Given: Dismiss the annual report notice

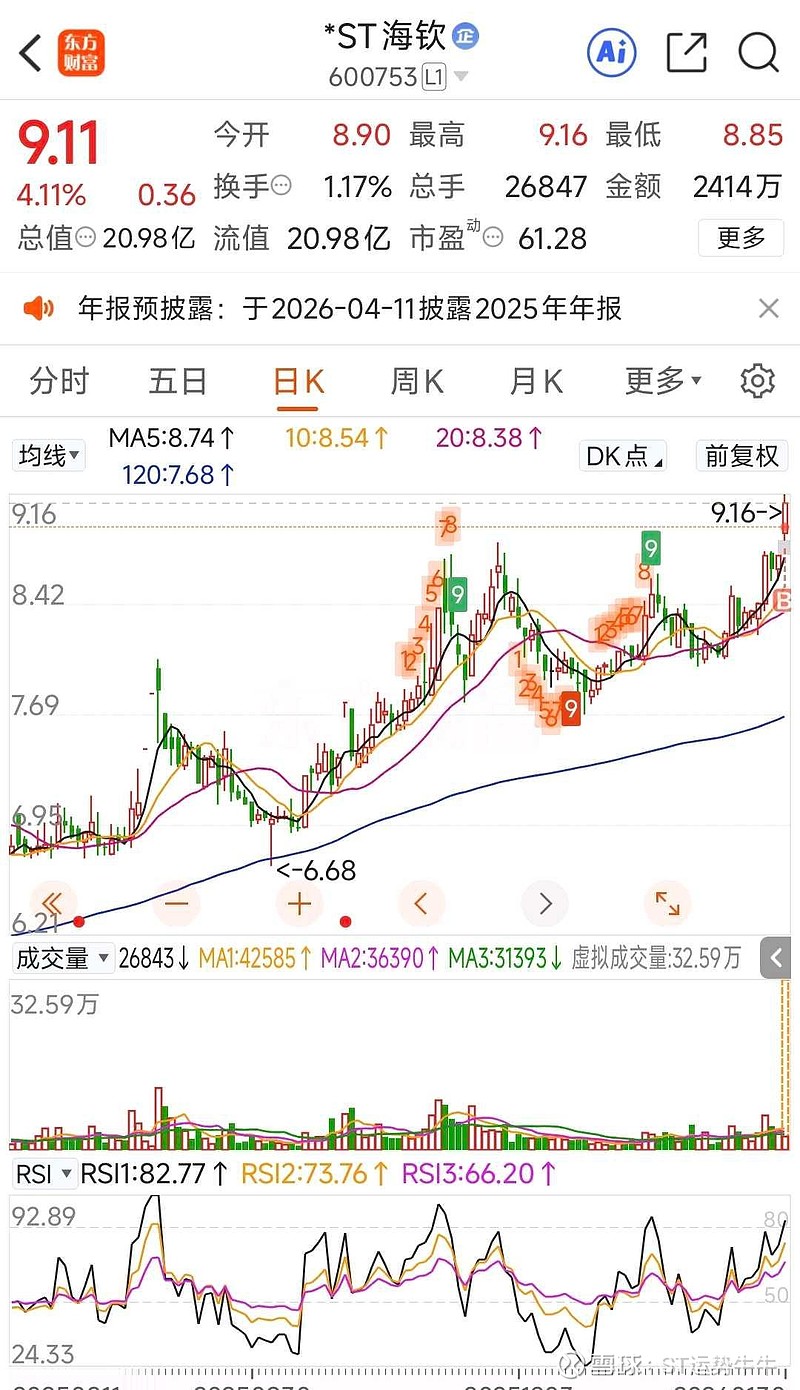Looking at the screenshot, I should [x=768, y=308].
